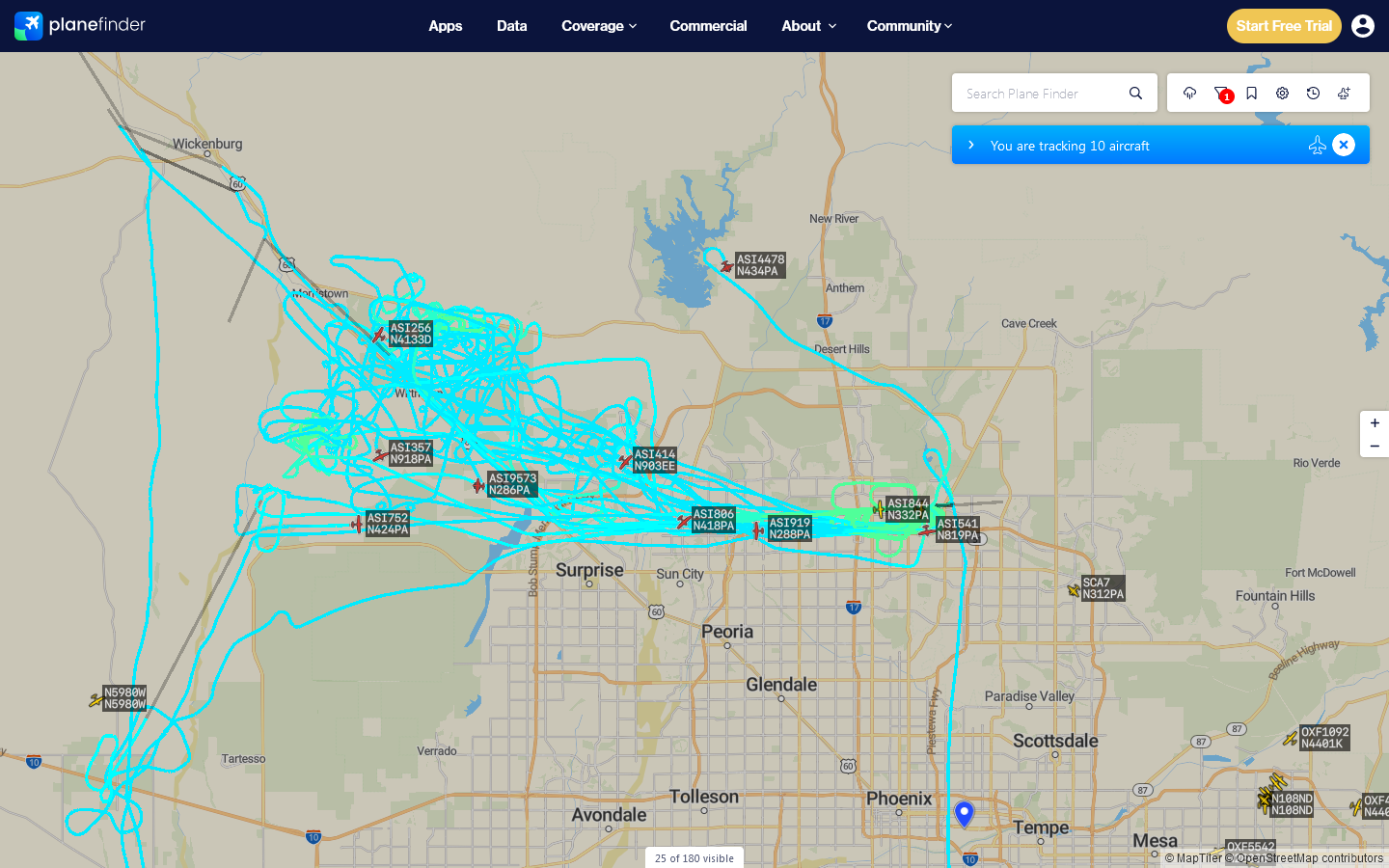
Task: Open the playback history clock icon
Action: click(x=1314, y=94)
